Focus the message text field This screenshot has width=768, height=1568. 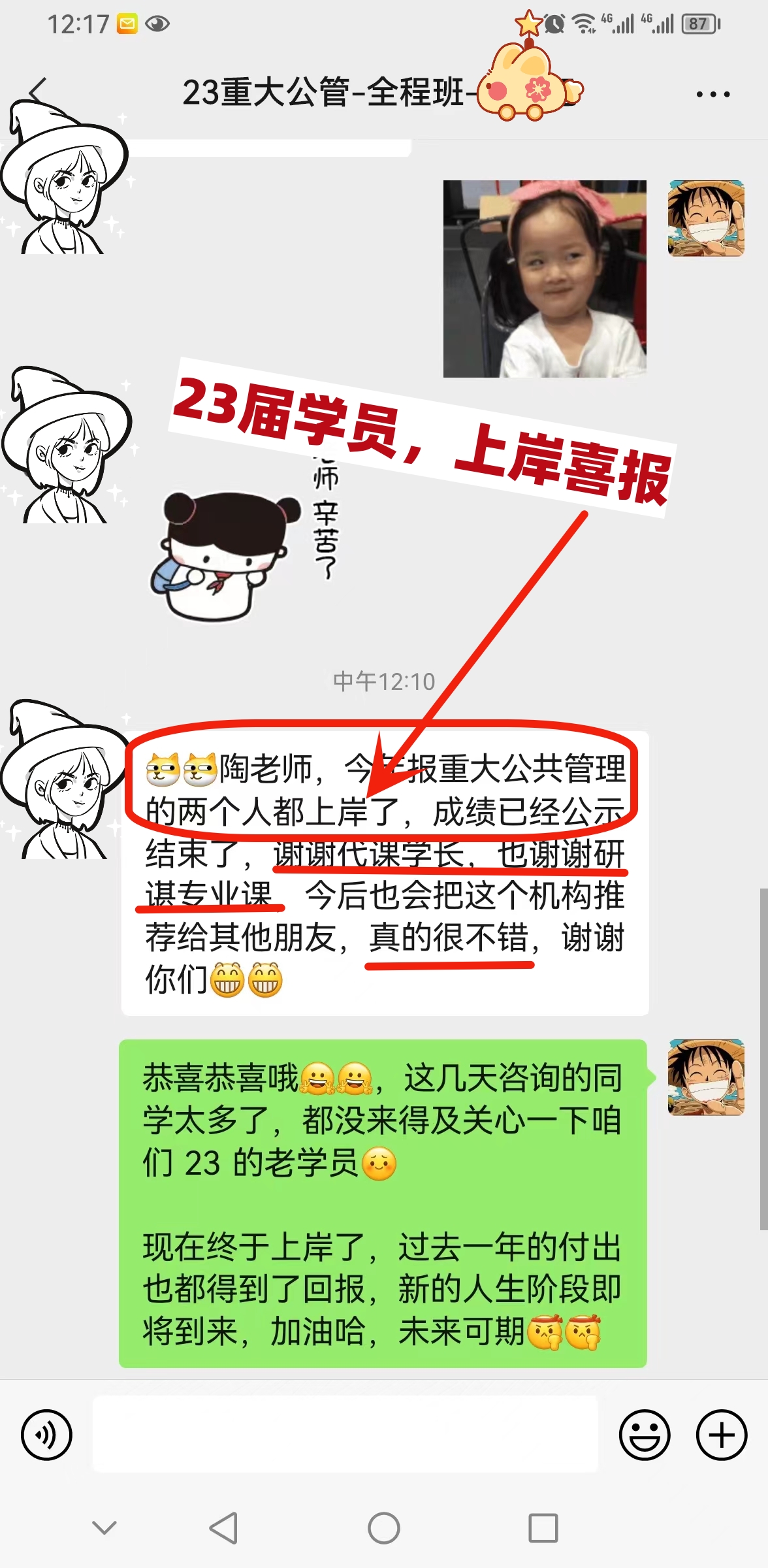click(345, 1434)
